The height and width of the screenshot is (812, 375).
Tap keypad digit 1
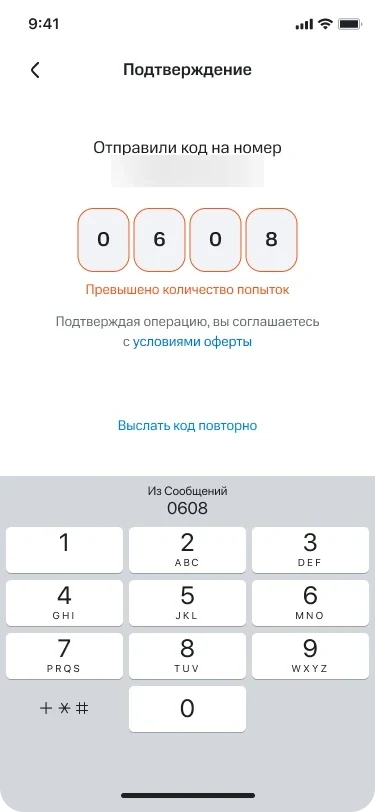(x=64, y=550)
